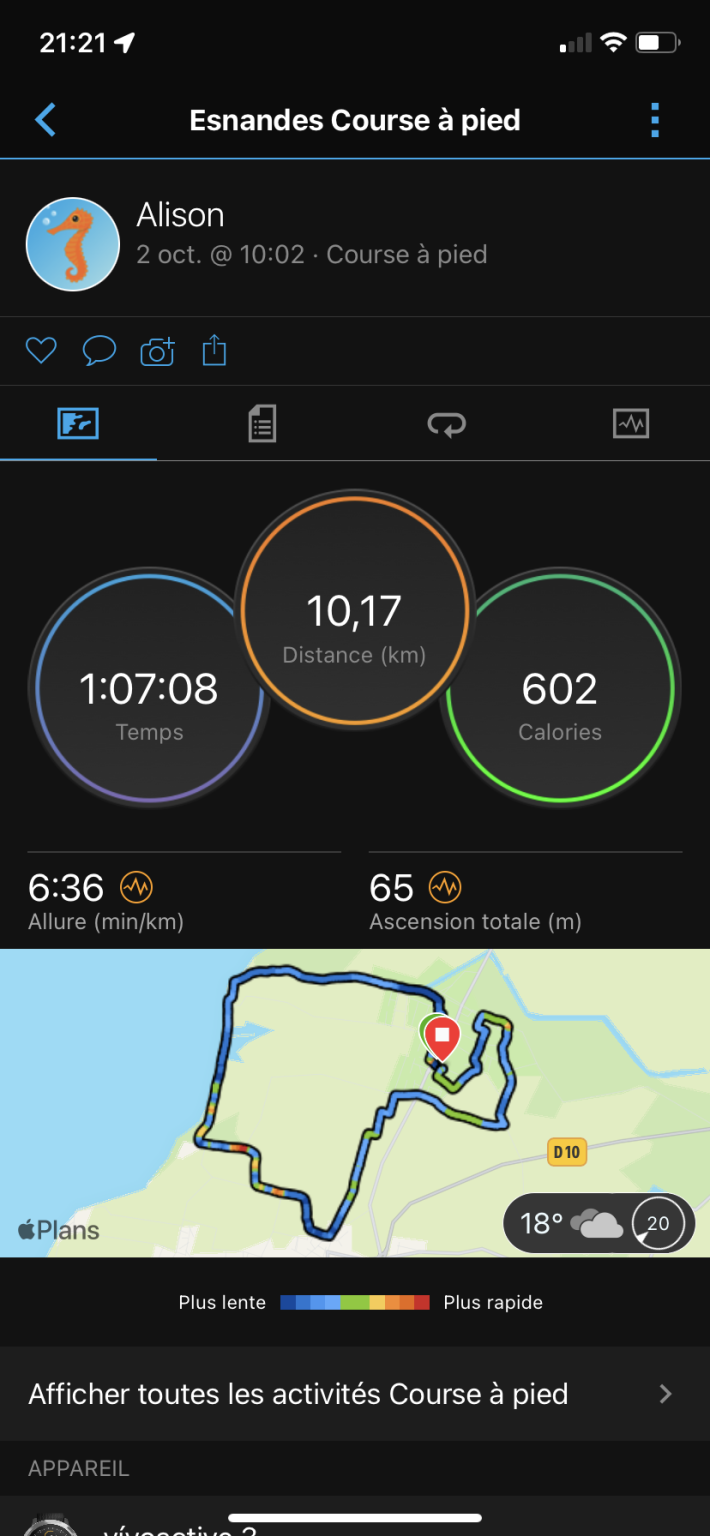The height and width of the screenshot is (1536, 710).
Task: Open the vívoactive device row
Action: [355, 1517]
